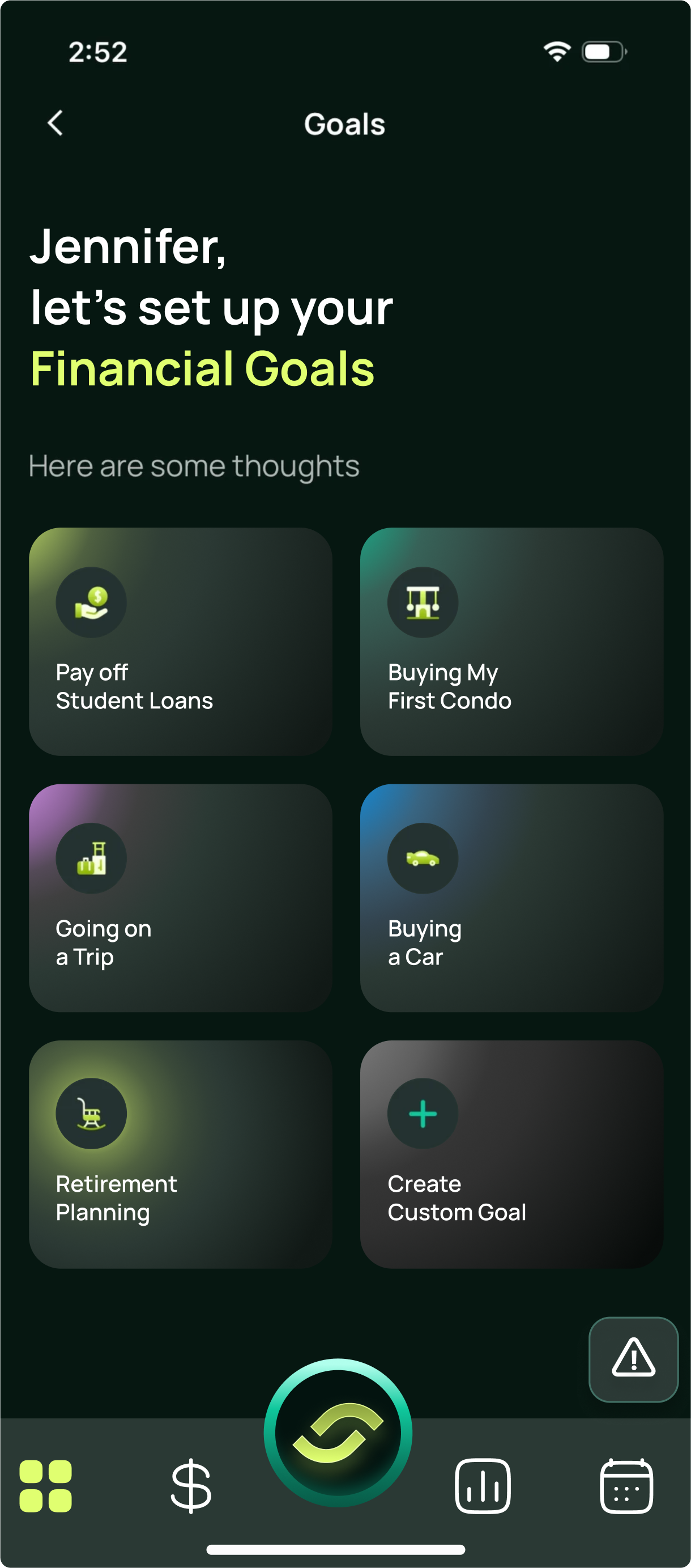This screenshot has height=1568, width=691.
Task: Tap the warning alert button
Action: click(633, 1358)
